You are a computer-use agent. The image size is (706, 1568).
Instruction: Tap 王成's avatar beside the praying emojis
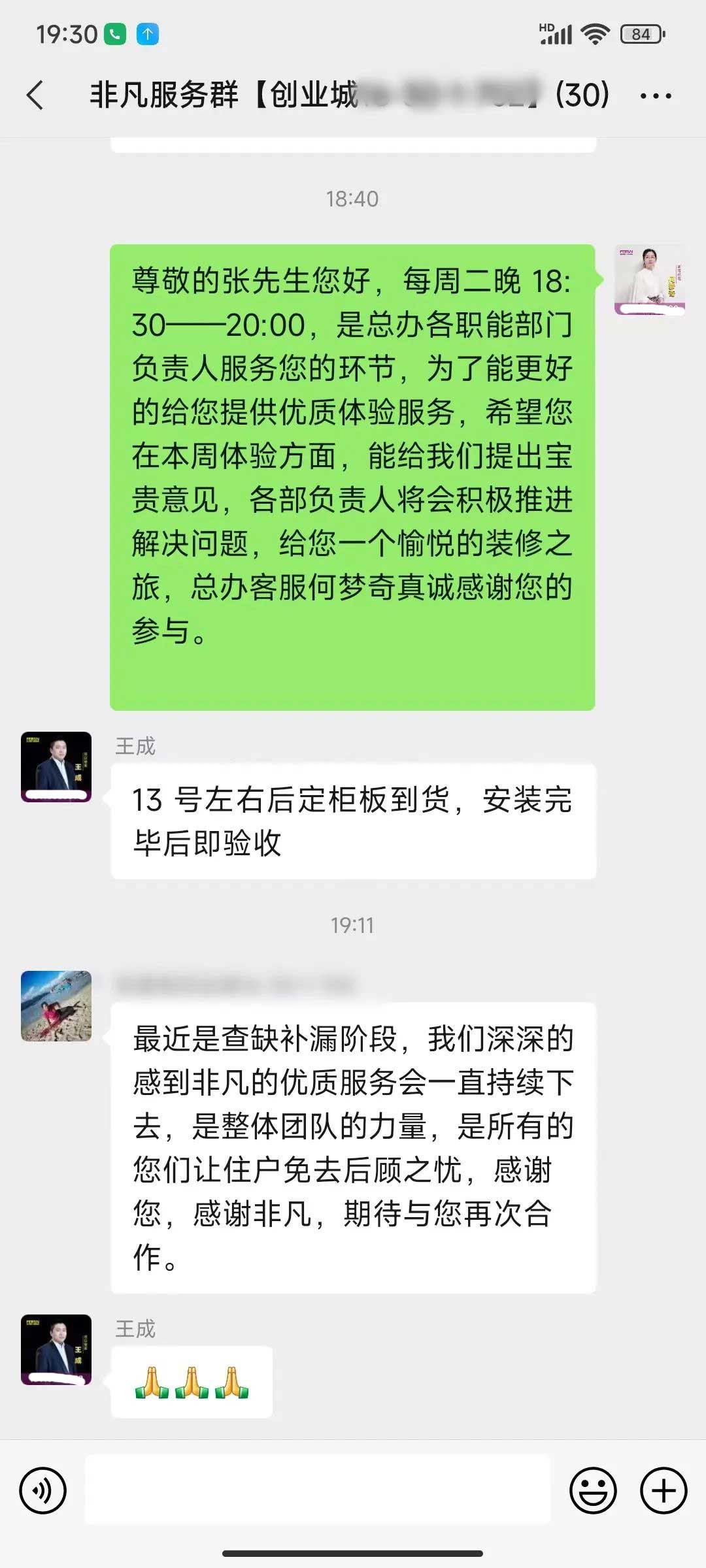coord(56,1350)
